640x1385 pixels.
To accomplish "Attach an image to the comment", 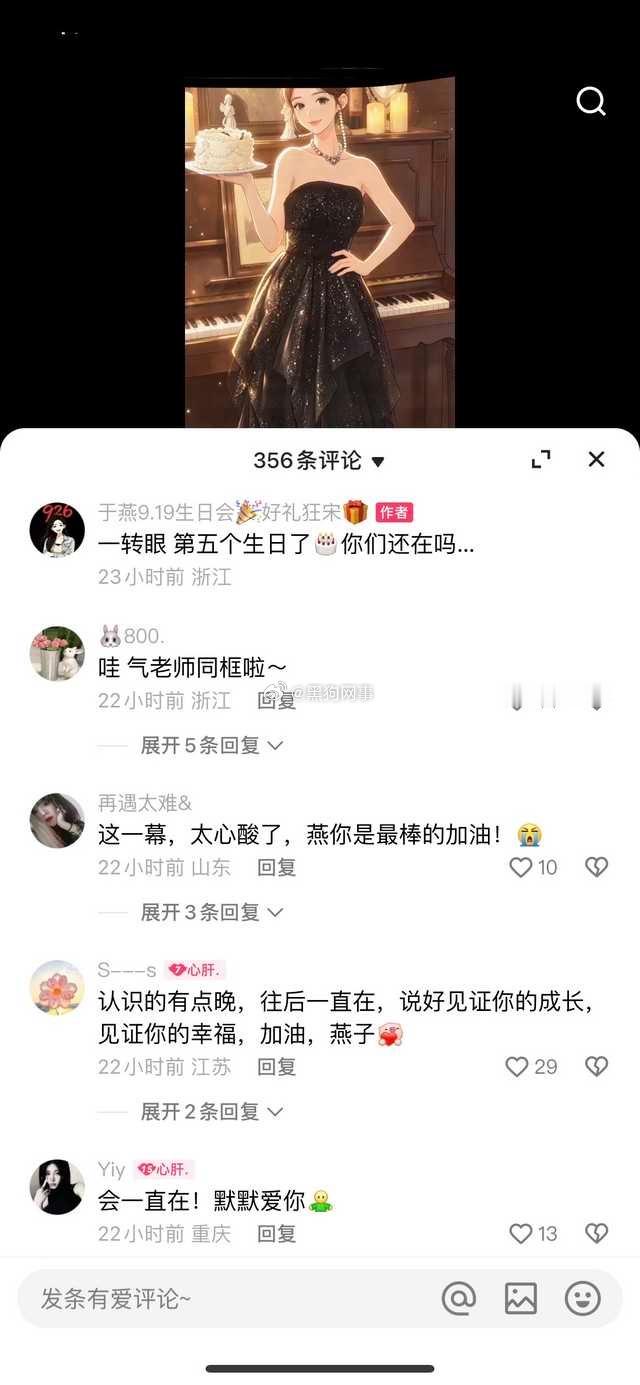I will pos(521,1299).
